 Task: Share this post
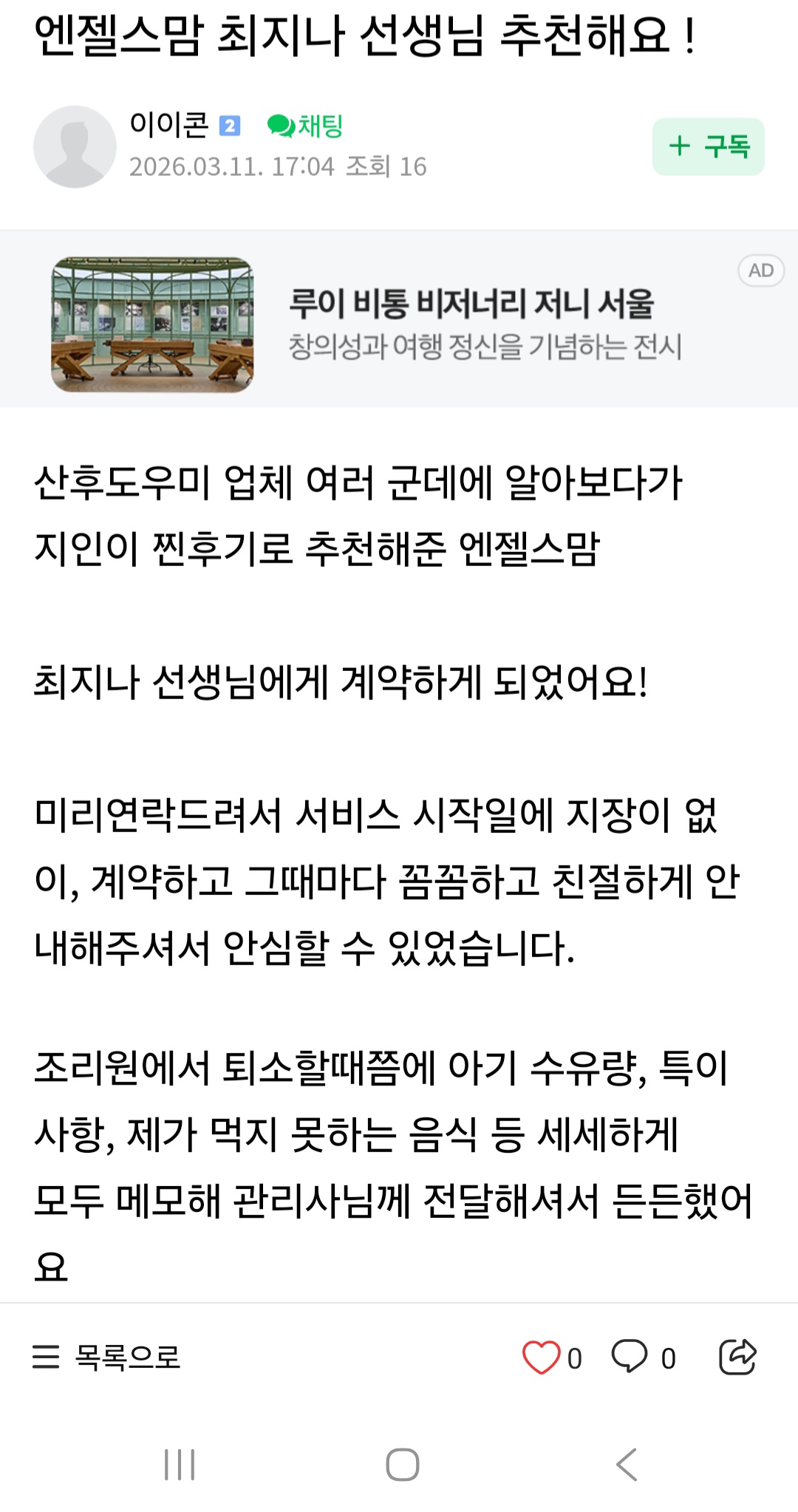[737, 1357]
